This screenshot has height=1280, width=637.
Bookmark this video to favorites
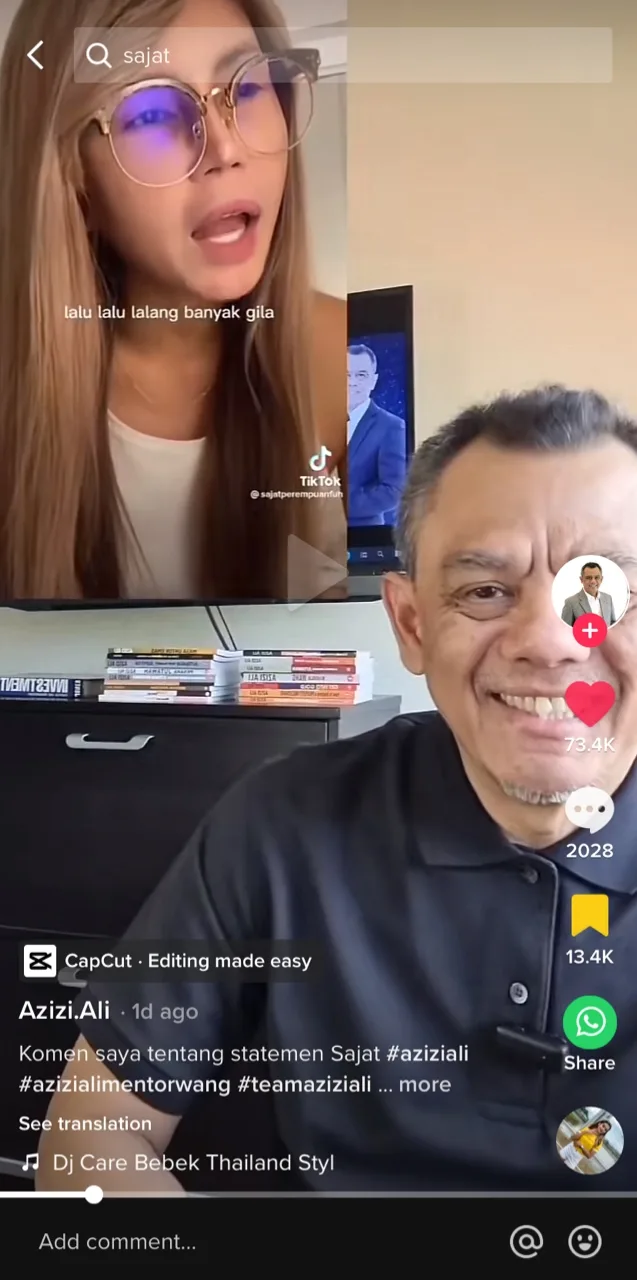tap(590, 915)
